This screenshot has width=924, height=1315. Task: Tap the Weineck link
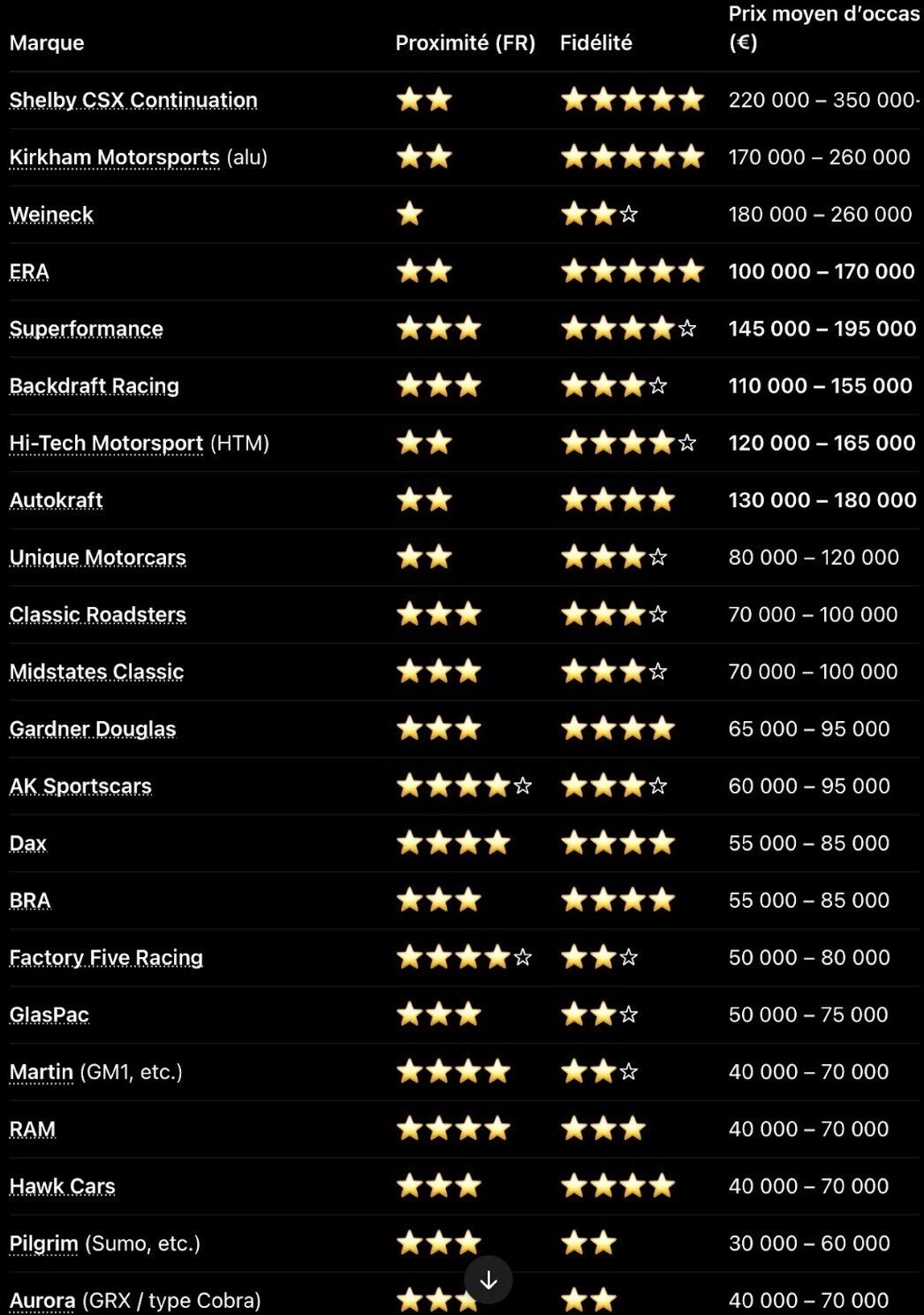click(51, 215)
